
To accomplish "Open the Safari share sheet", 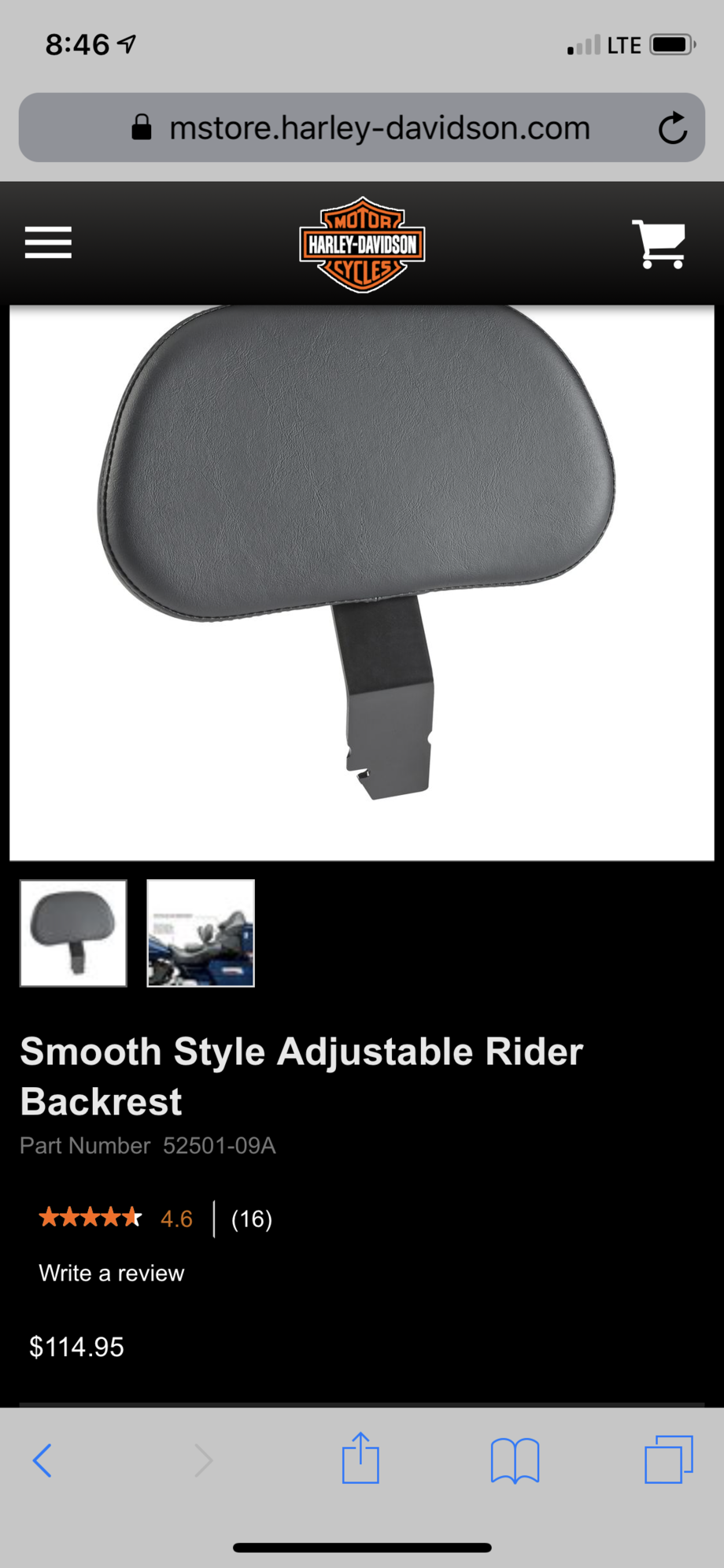I will click(x=360, y=1459).
